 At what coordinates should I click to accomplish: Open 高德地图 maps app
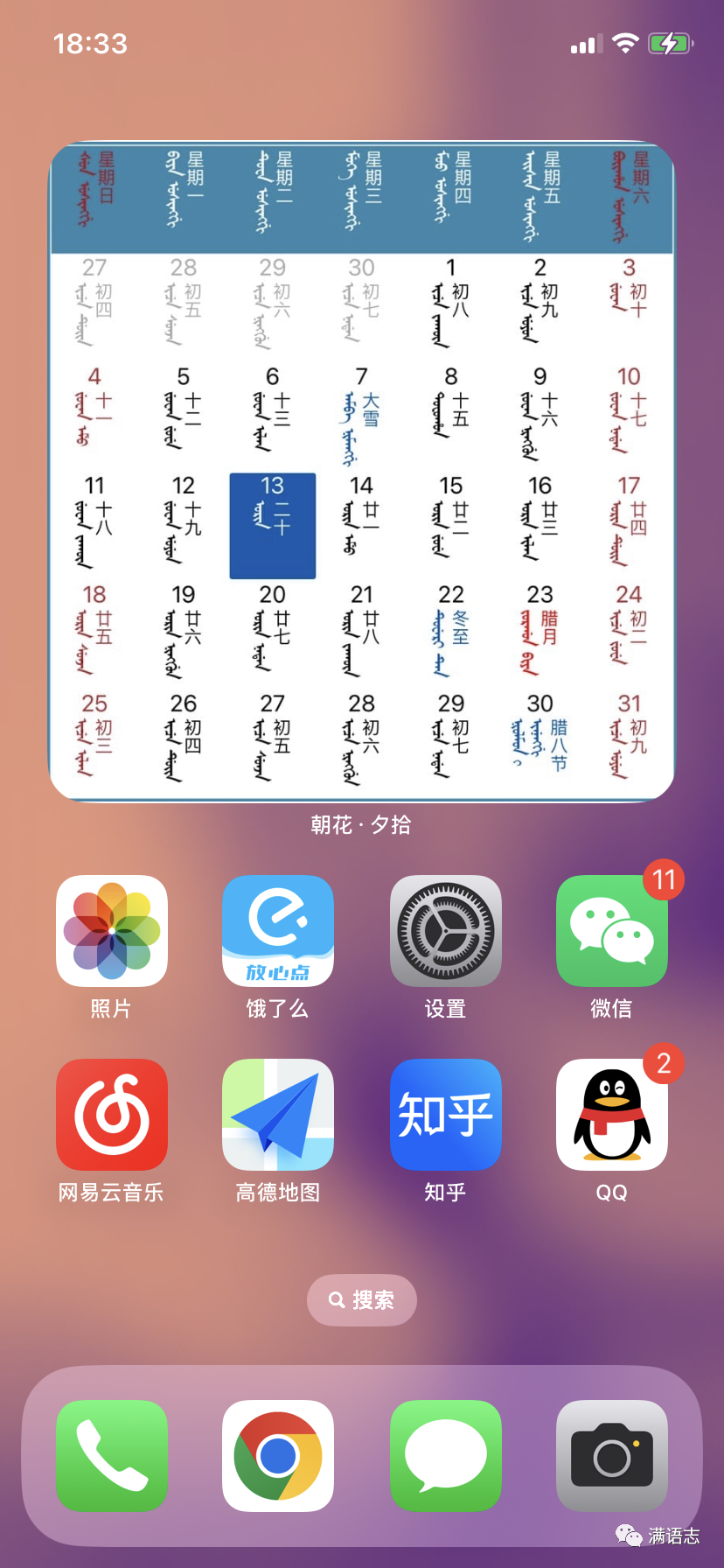(x=278, y=1115)
